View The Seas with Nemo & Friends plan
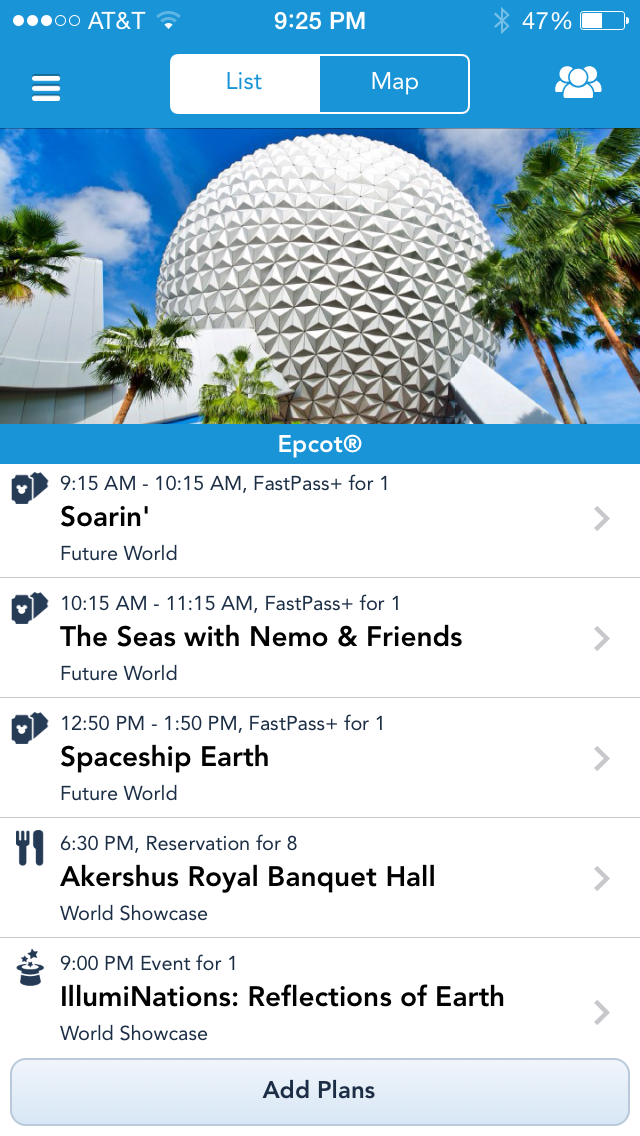 (320, 638)
